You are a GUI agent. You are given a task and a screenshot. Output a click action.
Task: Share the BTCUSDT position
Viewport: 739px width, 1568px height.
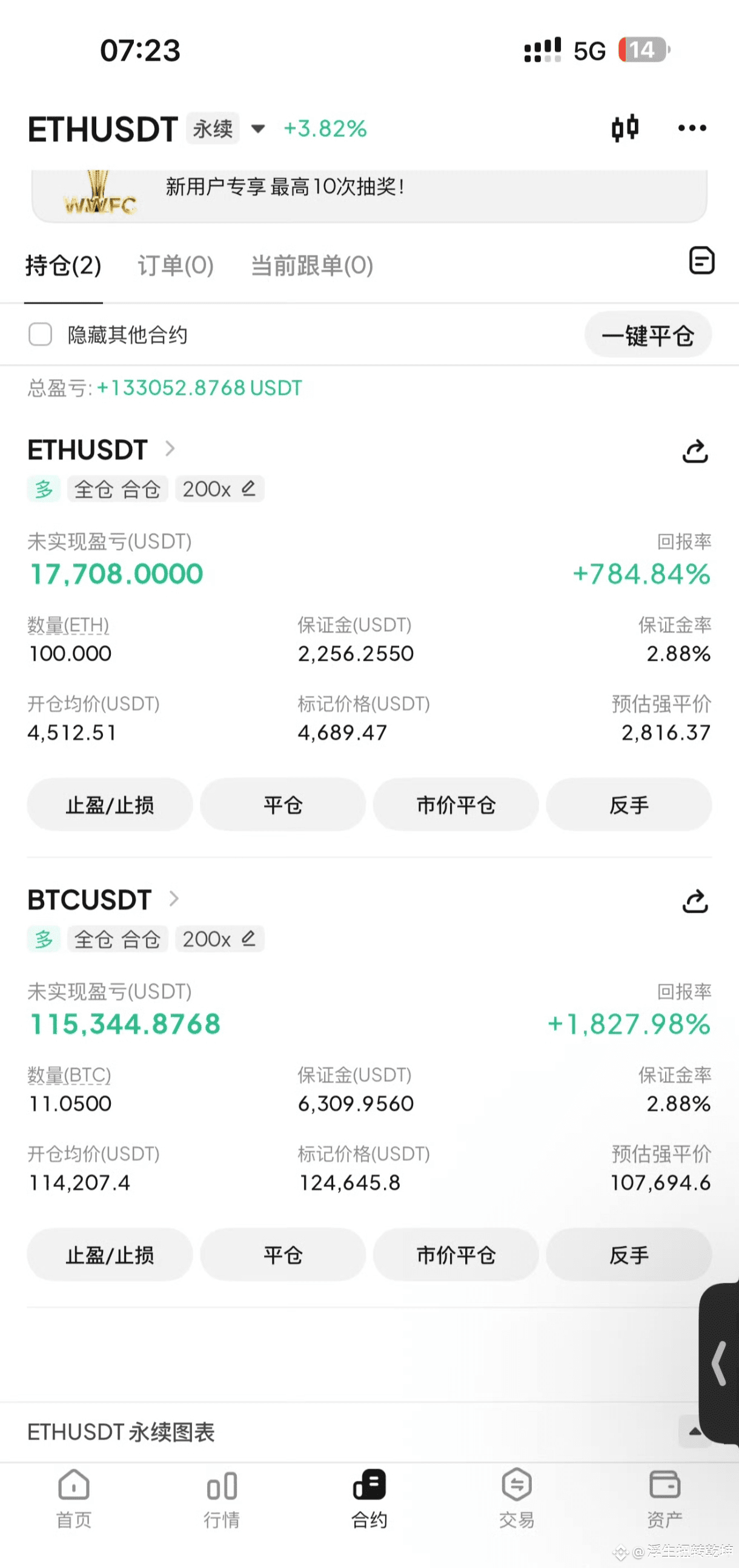tap(695, 901)
